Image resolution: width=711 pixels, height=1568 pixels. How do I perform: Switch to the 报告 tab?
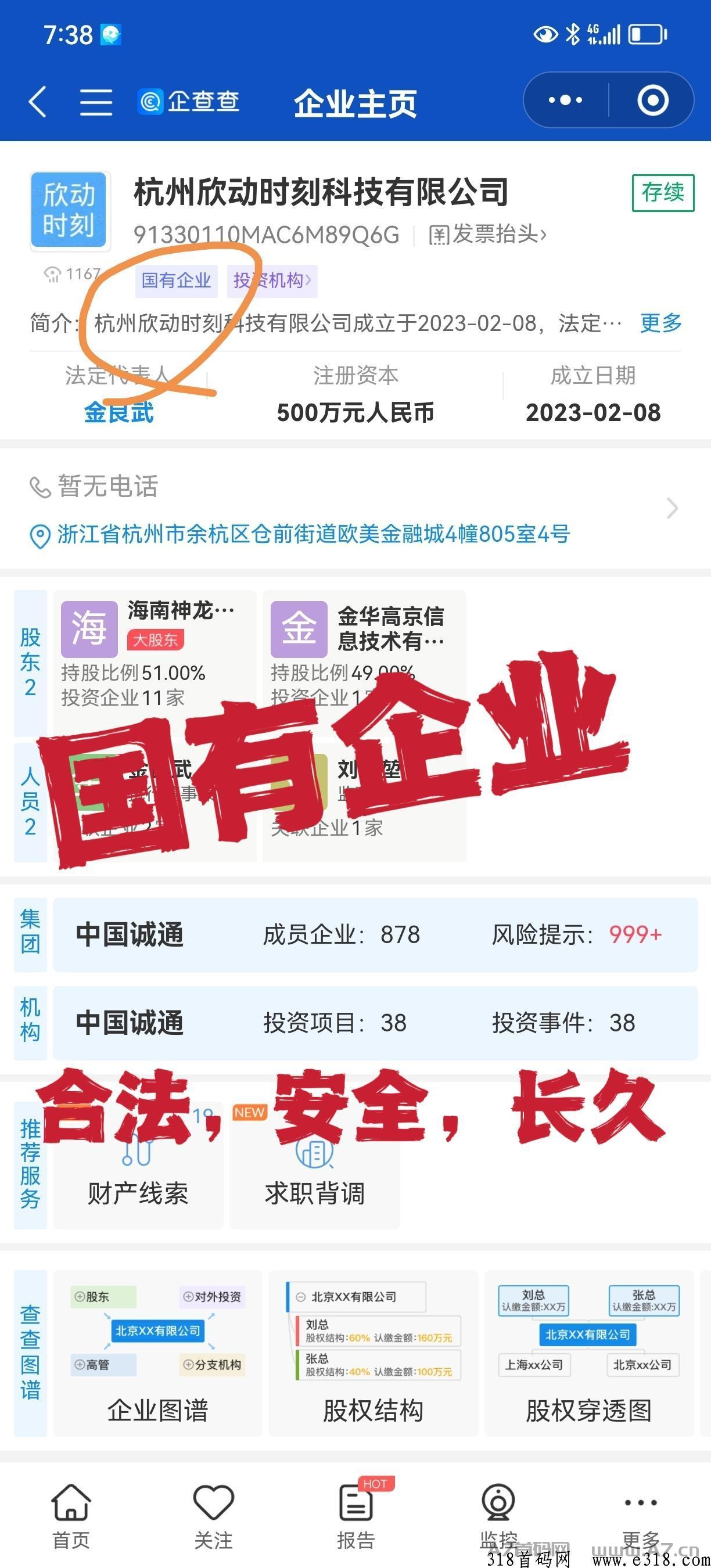coord(356,1516)
